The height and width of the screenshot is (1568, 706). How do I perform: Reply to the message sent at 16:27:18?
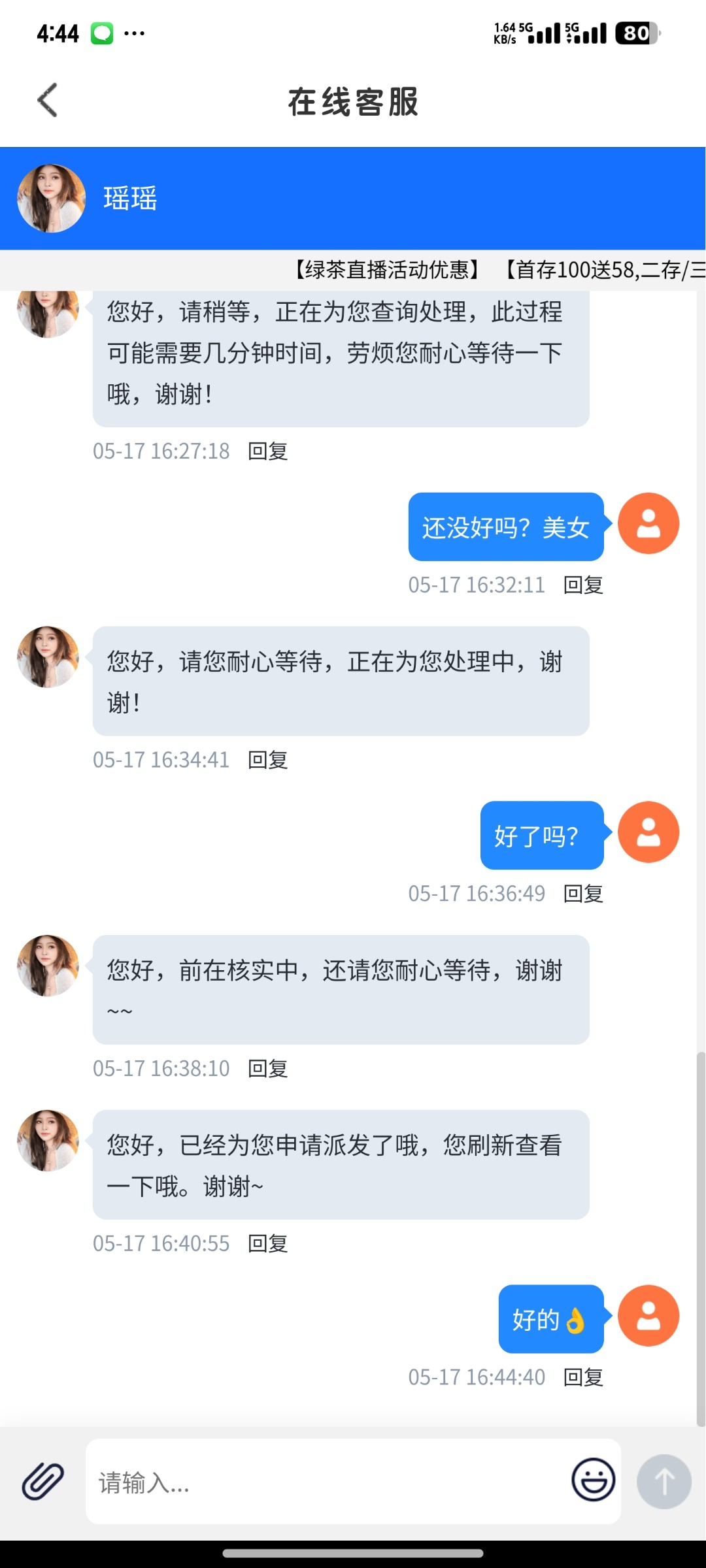coord(268,451)
